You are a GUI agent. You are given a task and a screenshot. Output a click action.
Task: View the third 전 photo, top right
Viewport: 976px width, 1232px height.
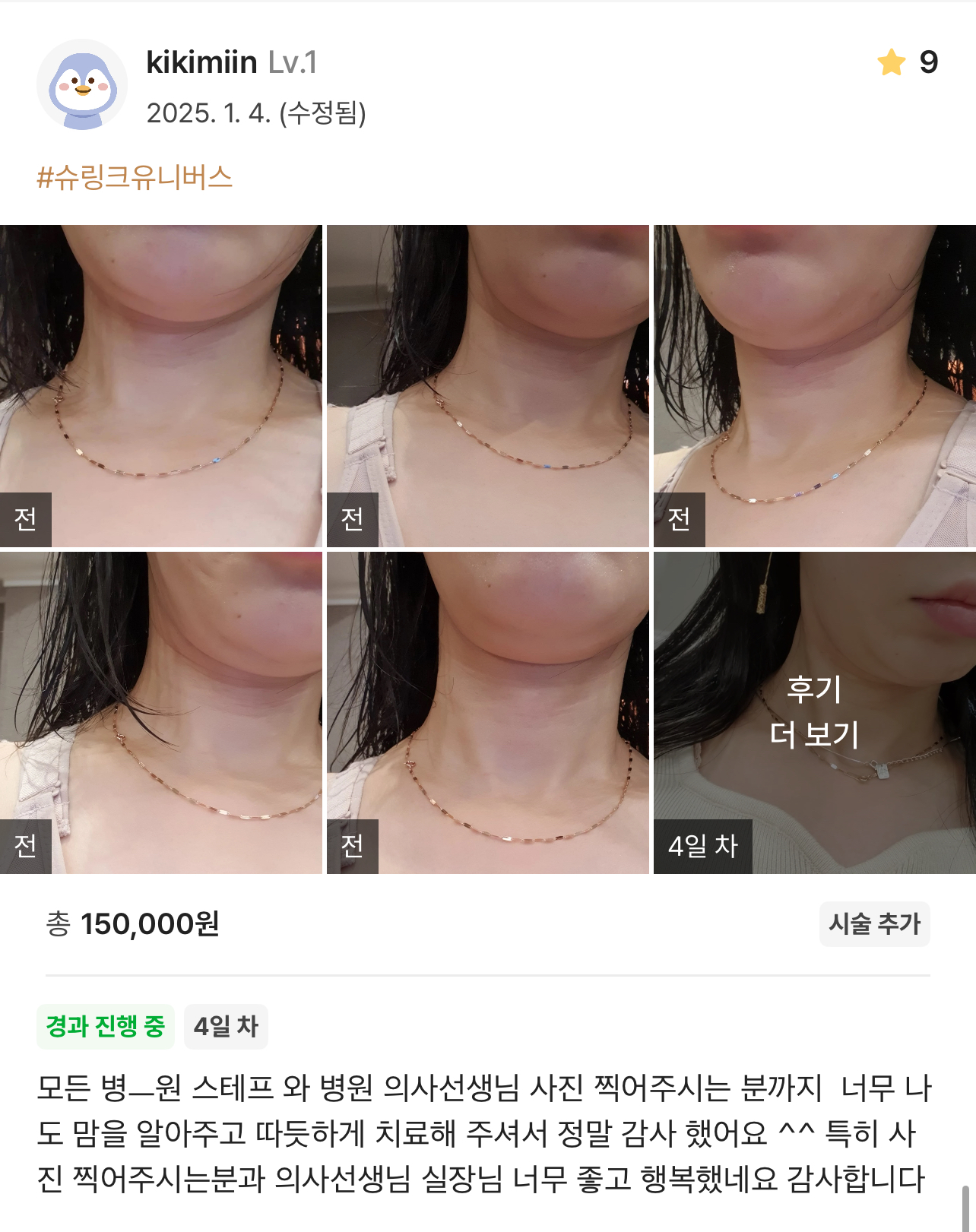pyautogui.click(x=814, y=385)
